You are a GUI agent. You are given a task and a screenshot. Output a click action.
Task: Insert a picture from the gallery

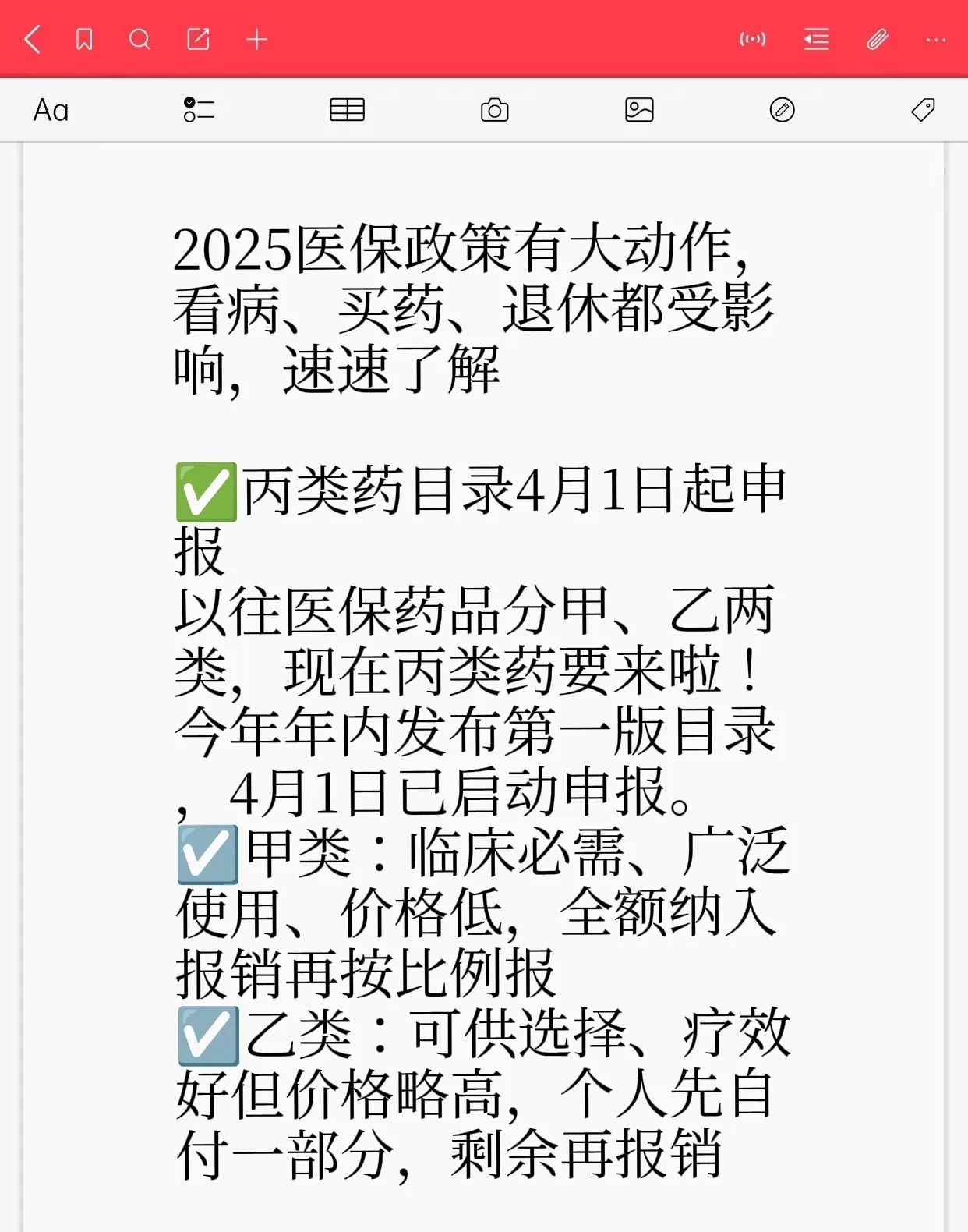click(x=639, y=110)
